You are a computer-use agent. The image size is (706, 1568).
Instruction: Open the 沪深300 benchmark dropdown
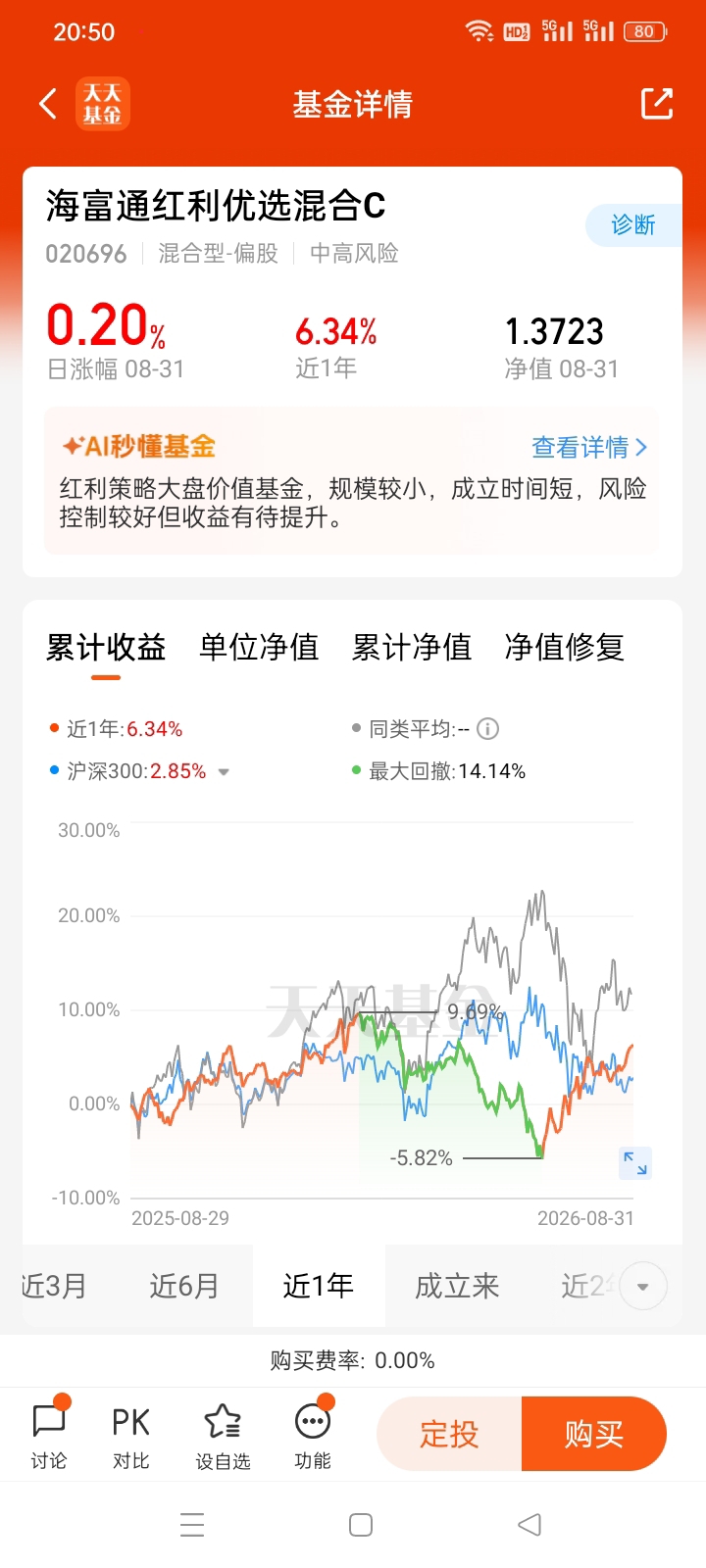click(224, 772)
